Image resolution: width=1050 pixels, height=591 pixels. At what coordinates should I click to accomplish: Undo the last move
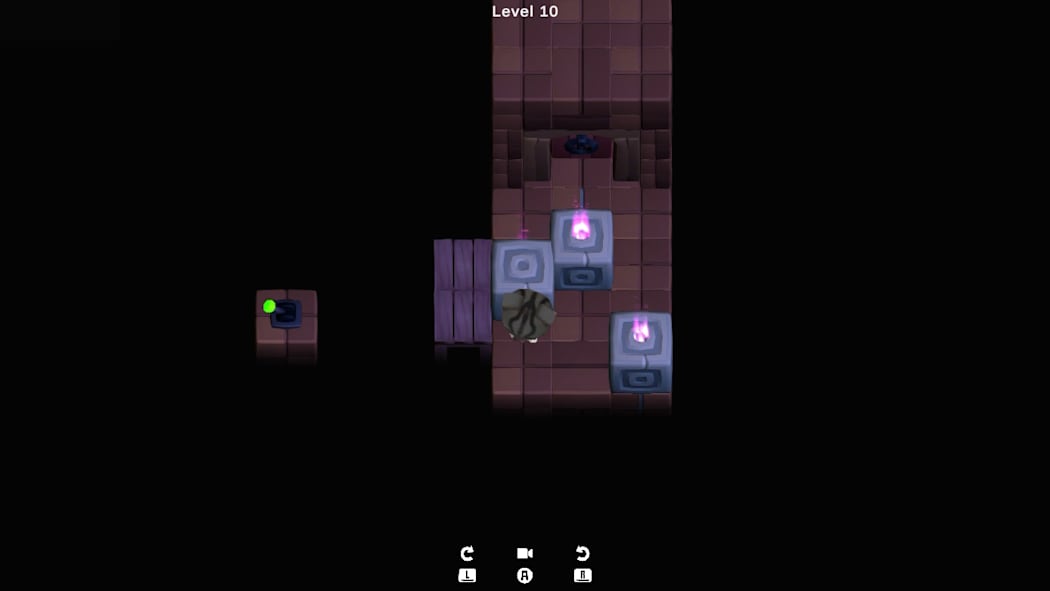[x=583, y=553]
